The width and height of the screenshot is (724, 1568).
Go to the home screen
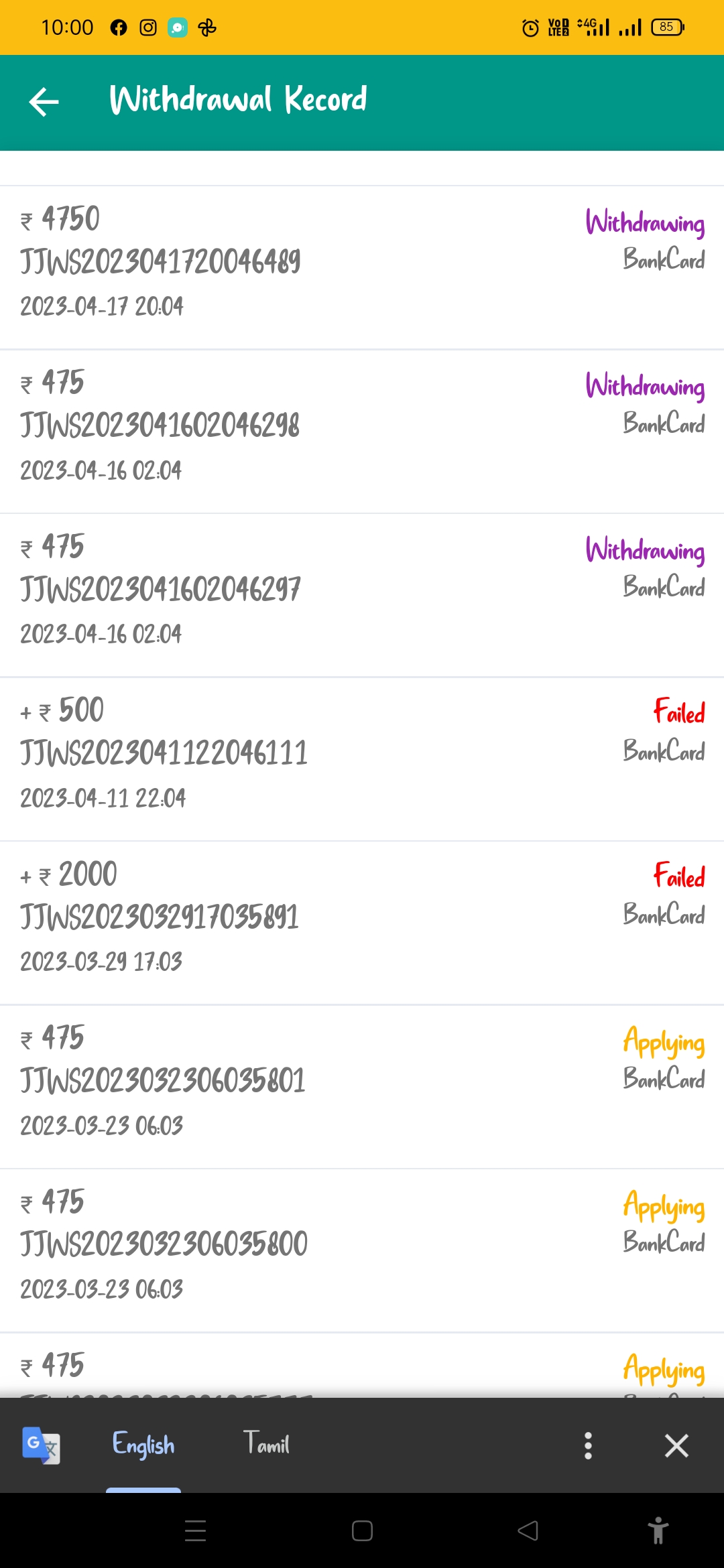click(362, 1531)
